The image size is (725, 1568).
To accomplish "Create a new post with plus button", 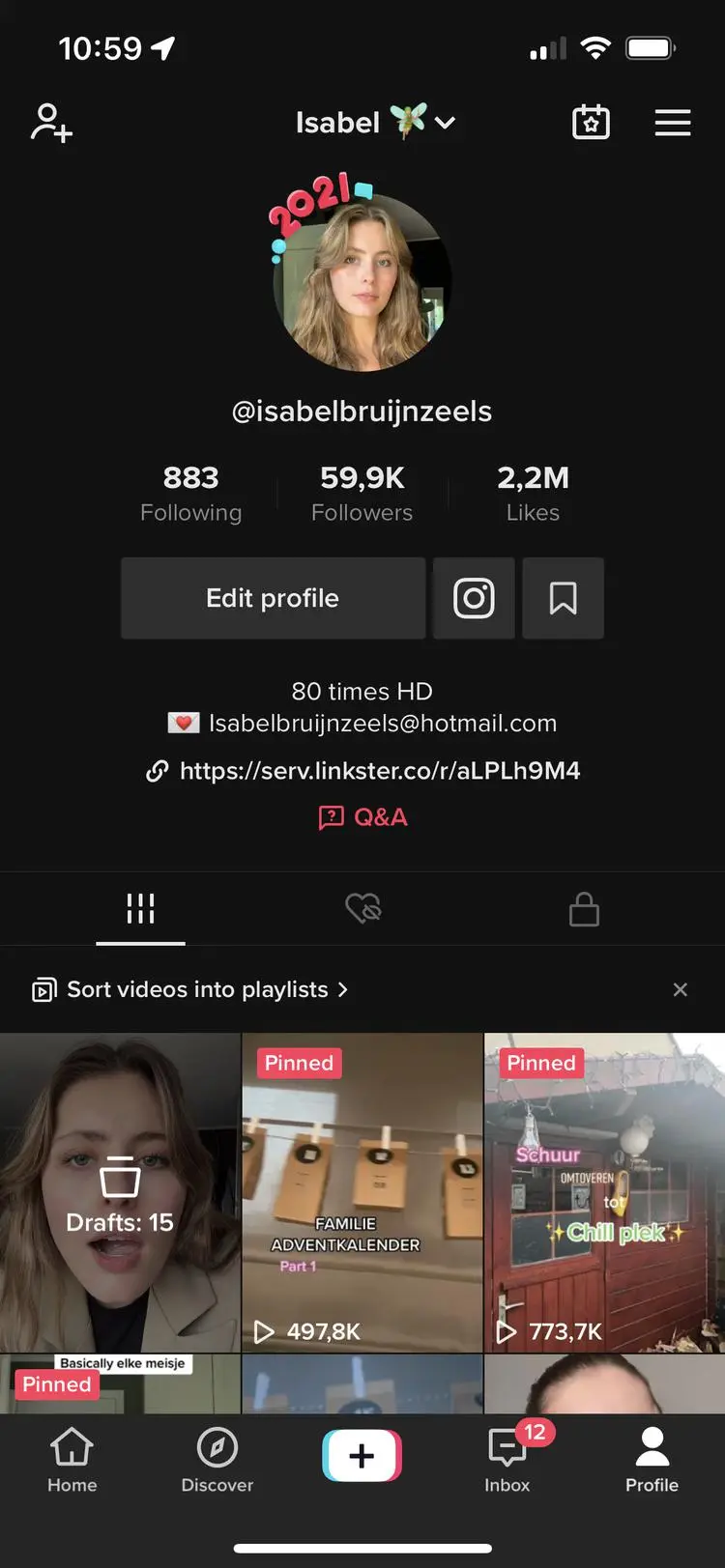I will (x=362, y=1455).
